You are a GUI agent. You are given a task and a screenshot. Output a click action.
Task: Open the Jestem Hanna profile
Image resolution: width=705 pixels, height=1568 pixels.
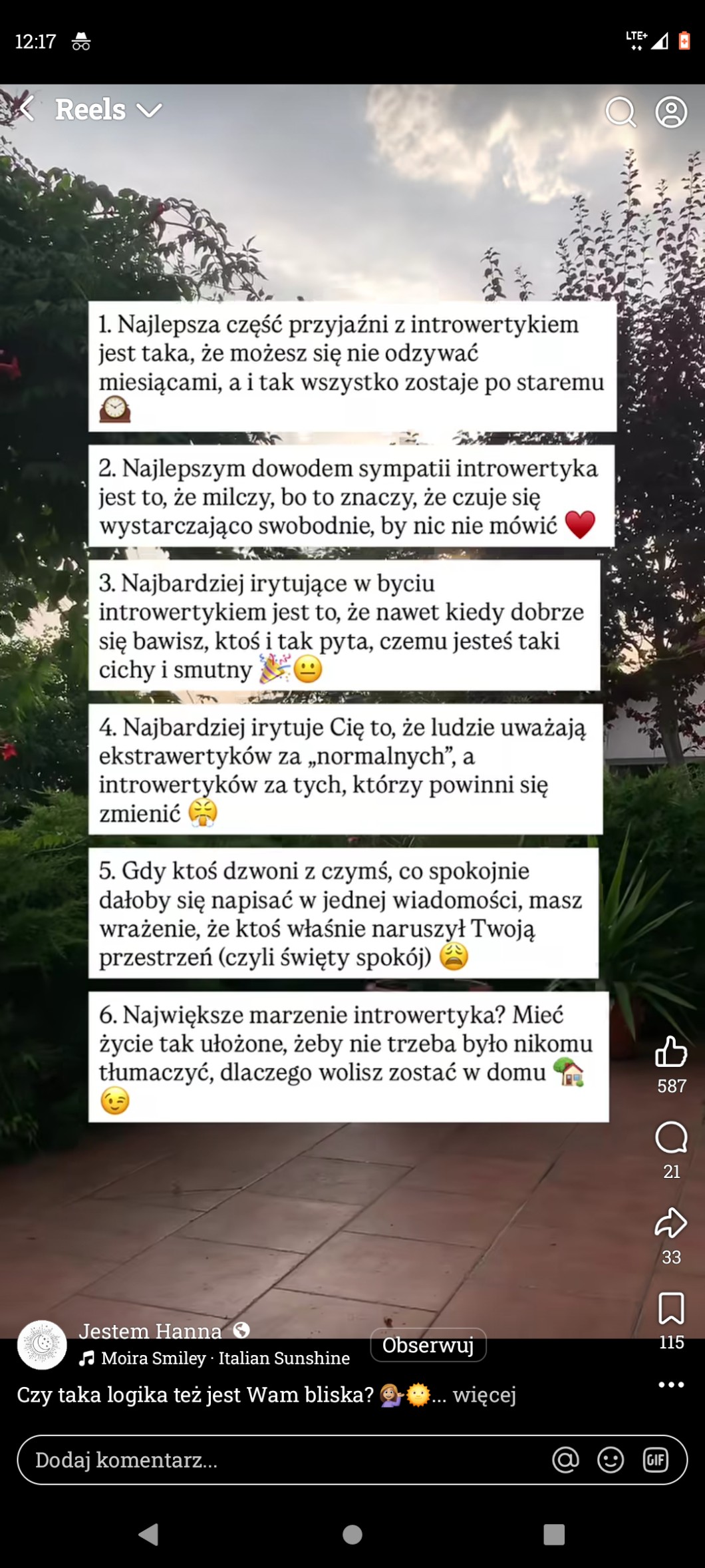coord(150,1331)
